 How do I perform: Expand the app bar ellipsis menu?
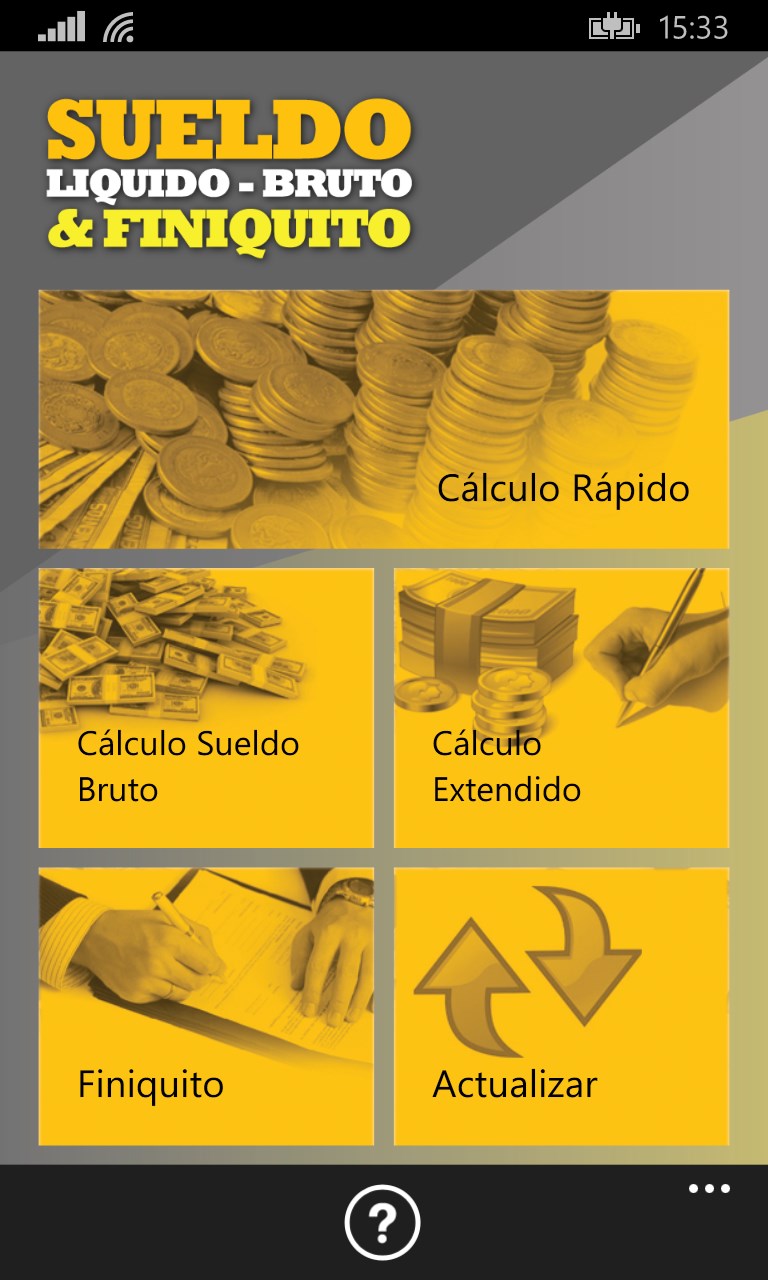pos(709,1189)
